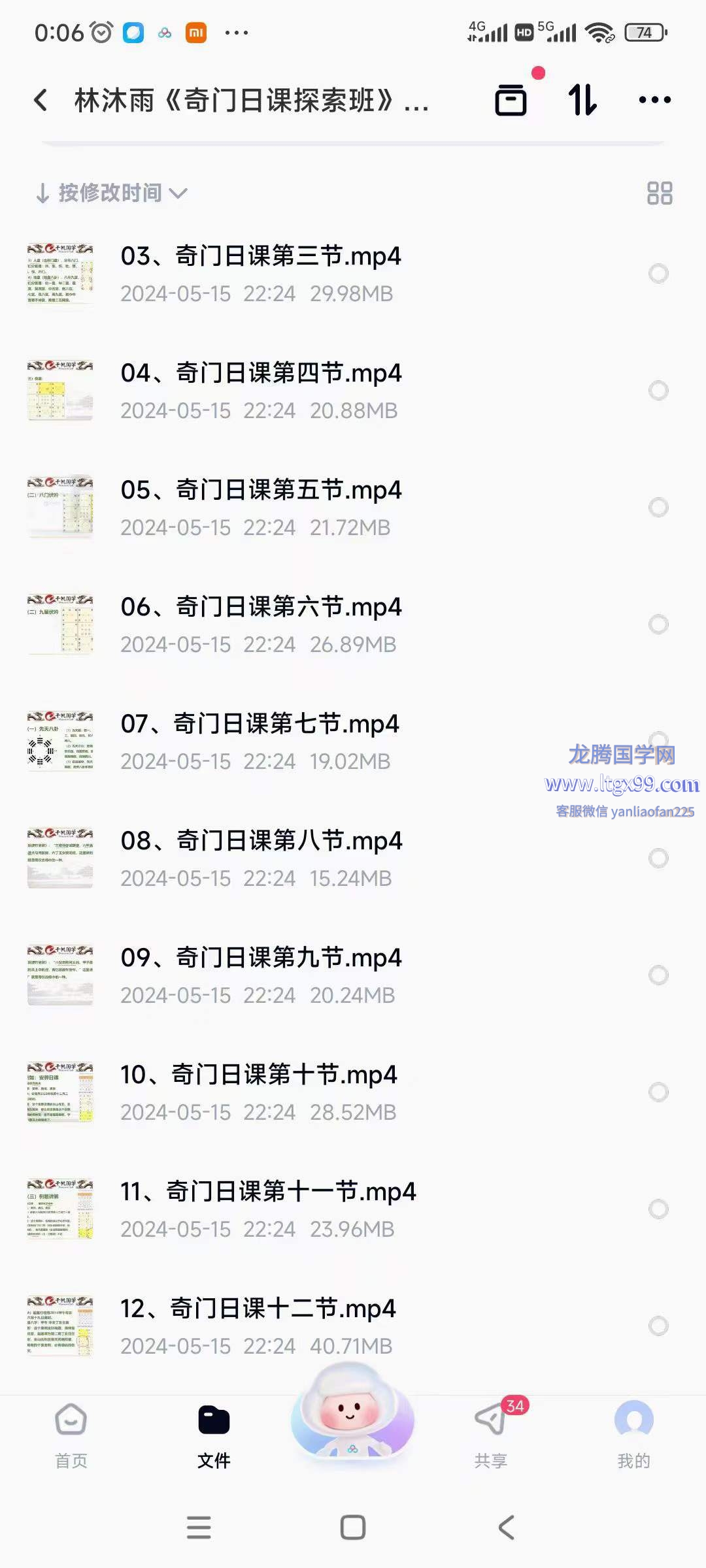Go back from the 林沐雨 folder

(41, 100)
